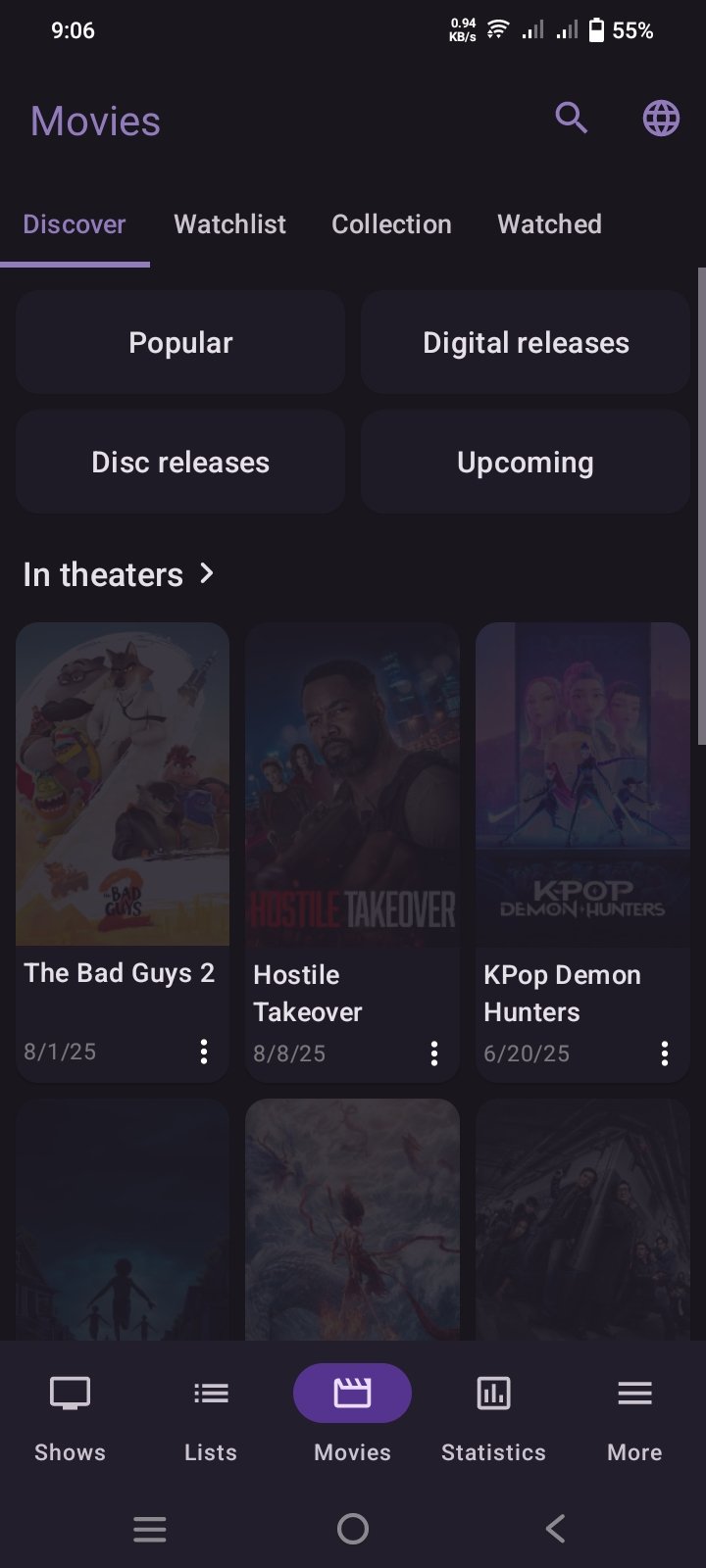Open Disc releases
This screenshot has width=706, height=1568.
coord(180,463)
